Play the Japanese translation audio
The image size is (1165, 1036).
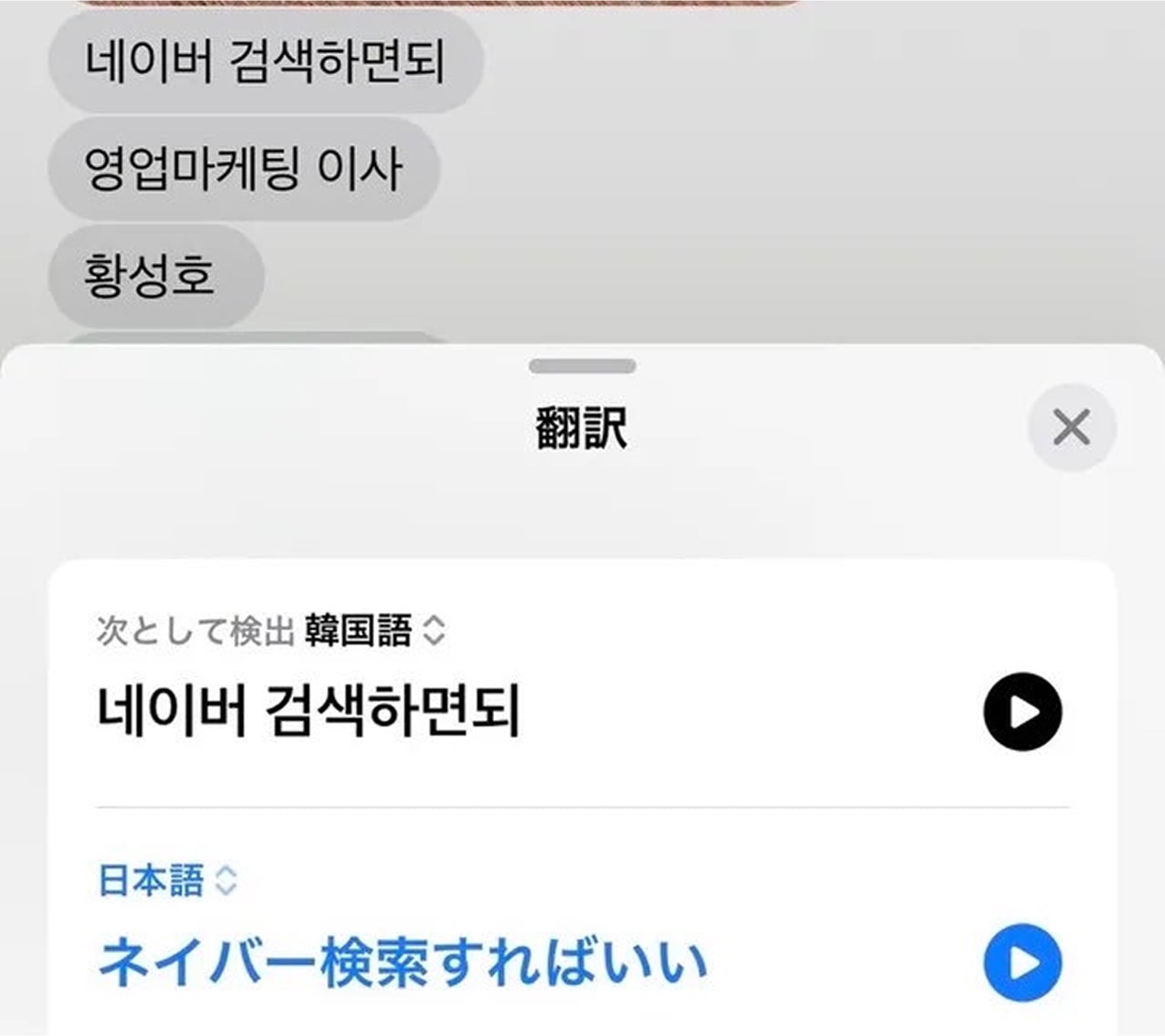click(1022, 963)
